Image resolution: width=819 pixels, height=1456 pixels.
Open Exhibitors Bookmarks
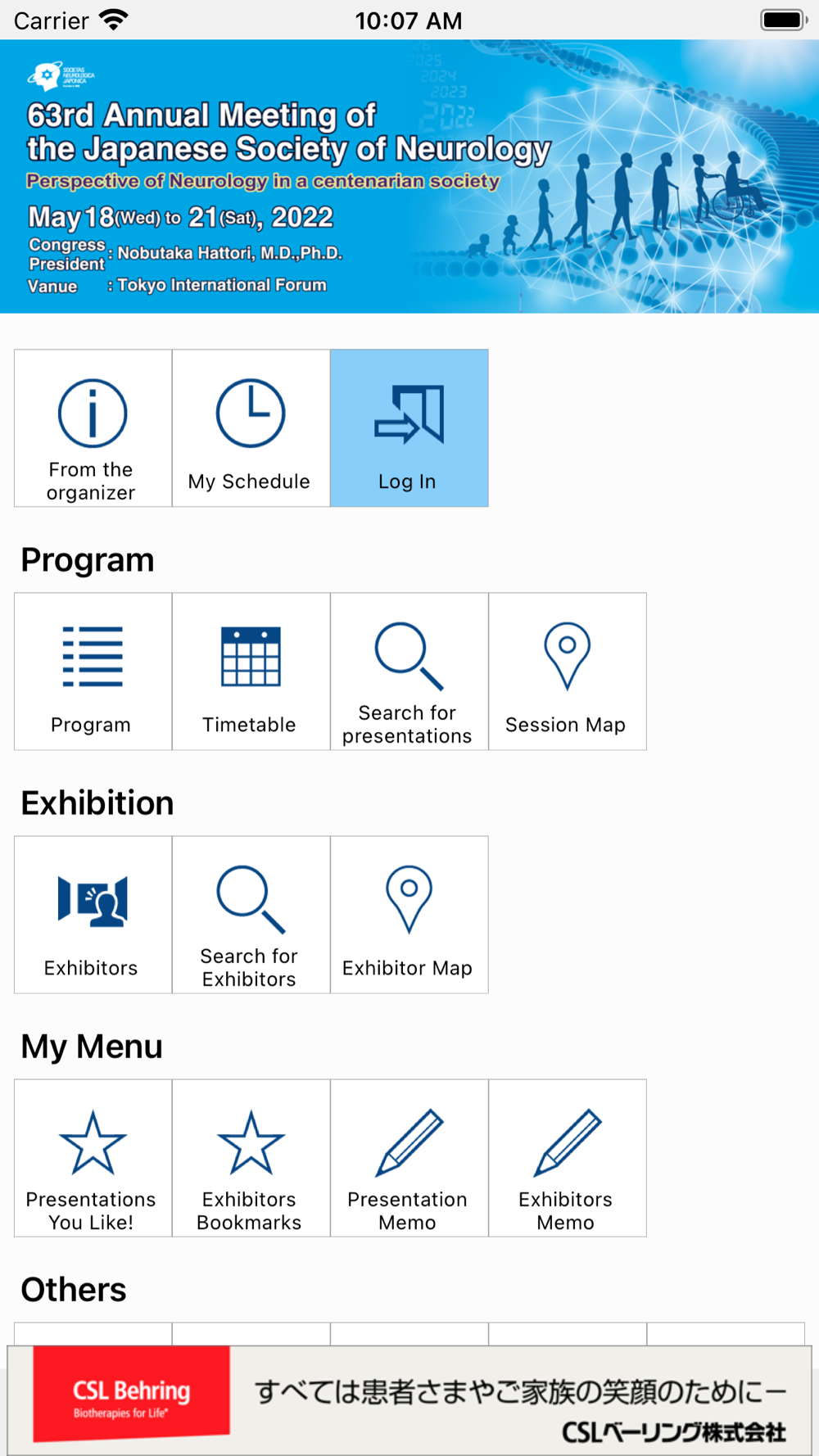(x=251, y=1158)
